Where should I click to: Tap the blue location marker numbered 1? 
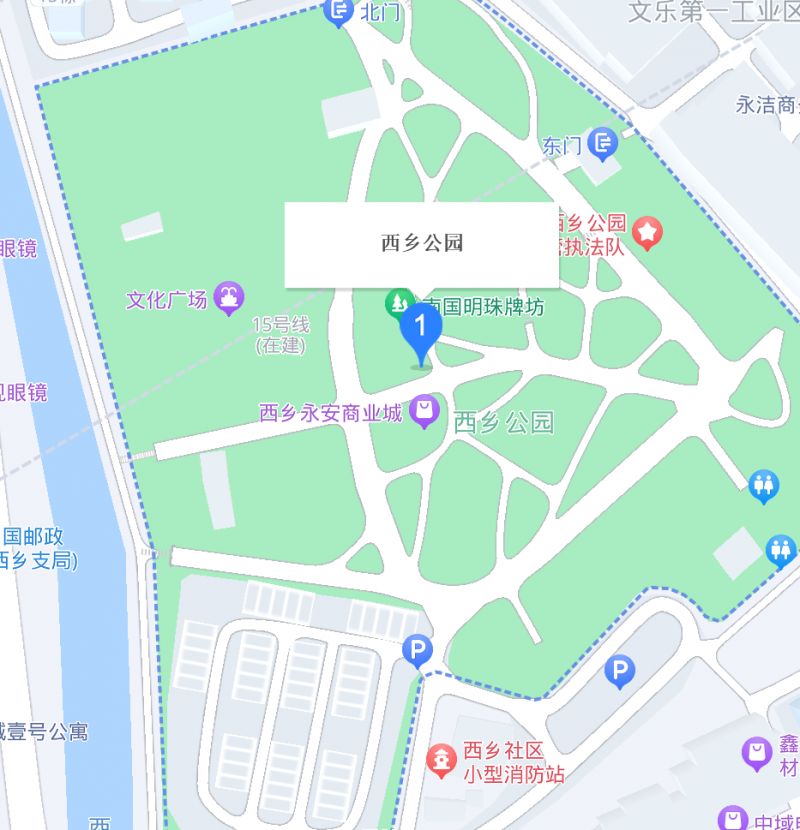coord(421,330)
